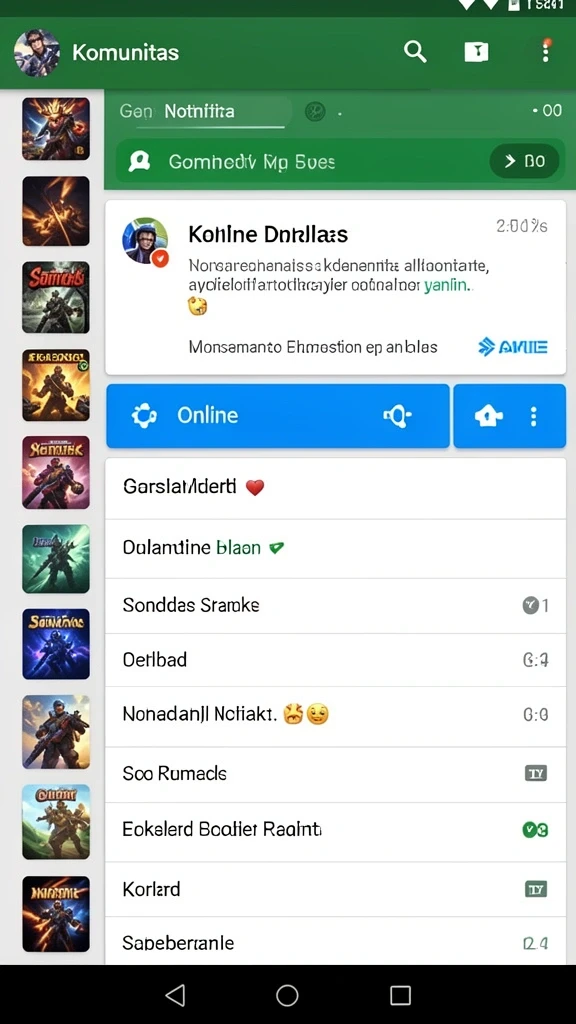Open the Eokslerd Boolier Raalnt row

(336, 831)
